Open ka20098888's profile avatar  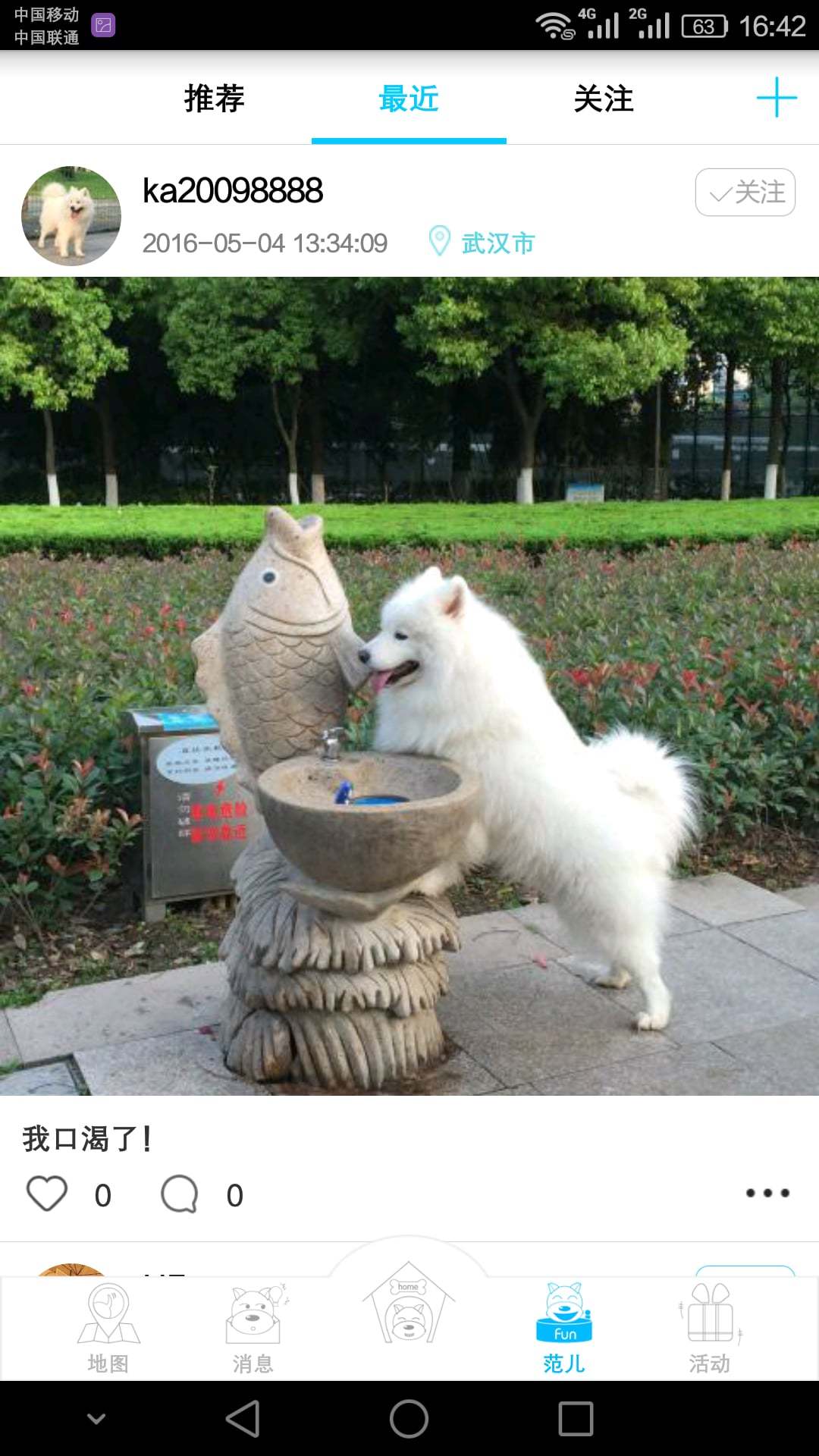click(71, 216)
